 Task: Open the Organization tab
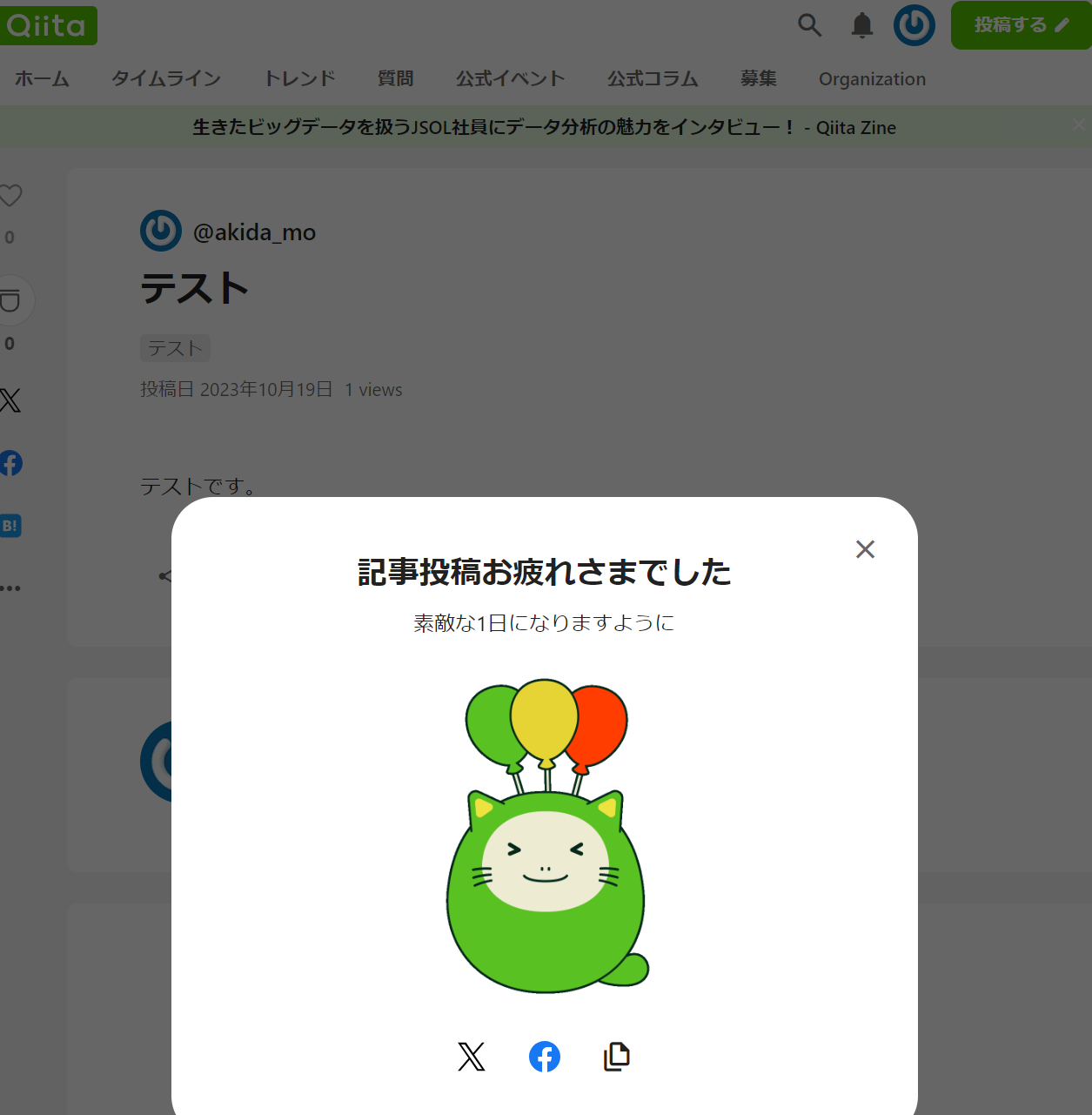(872, 79)
